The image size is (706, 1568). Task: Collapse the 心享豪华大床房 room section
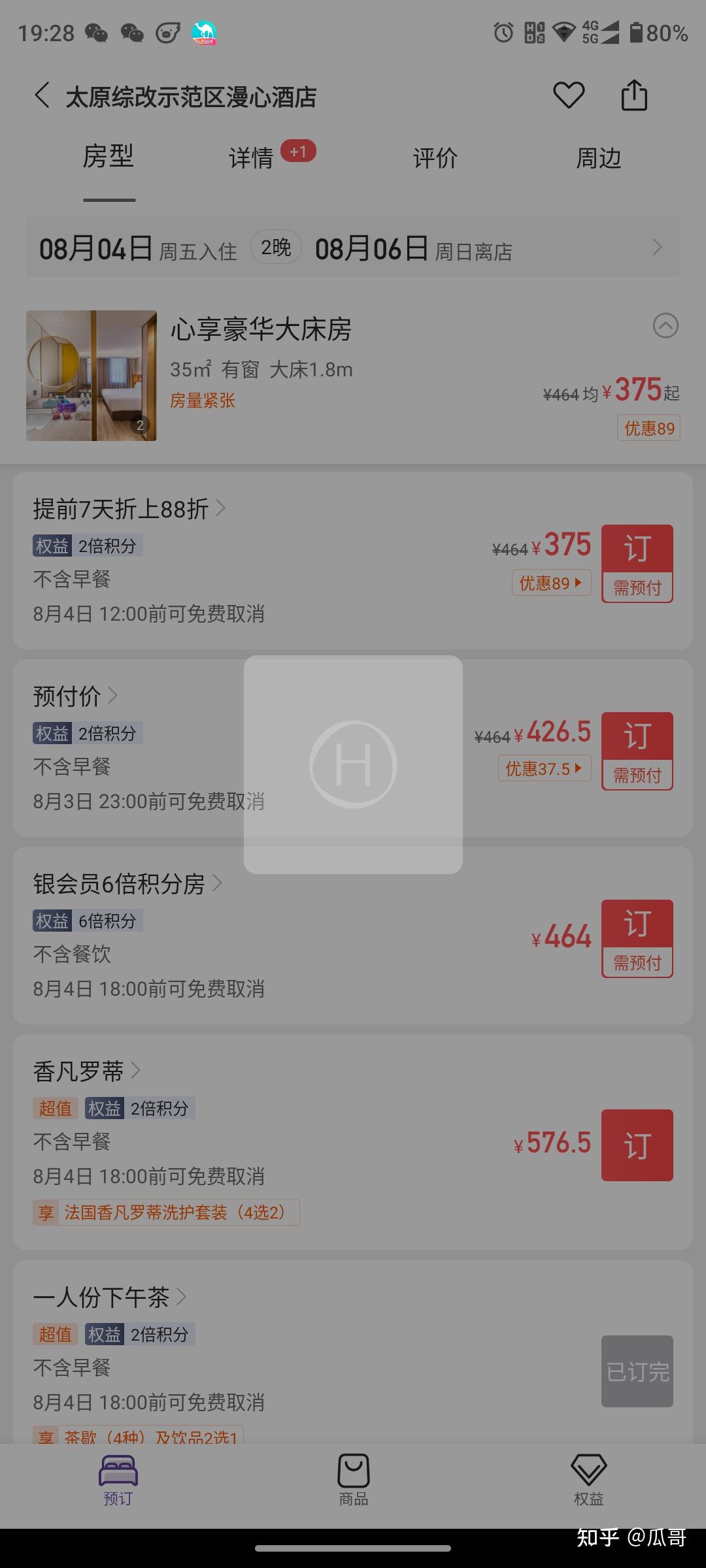coord(665,326)
